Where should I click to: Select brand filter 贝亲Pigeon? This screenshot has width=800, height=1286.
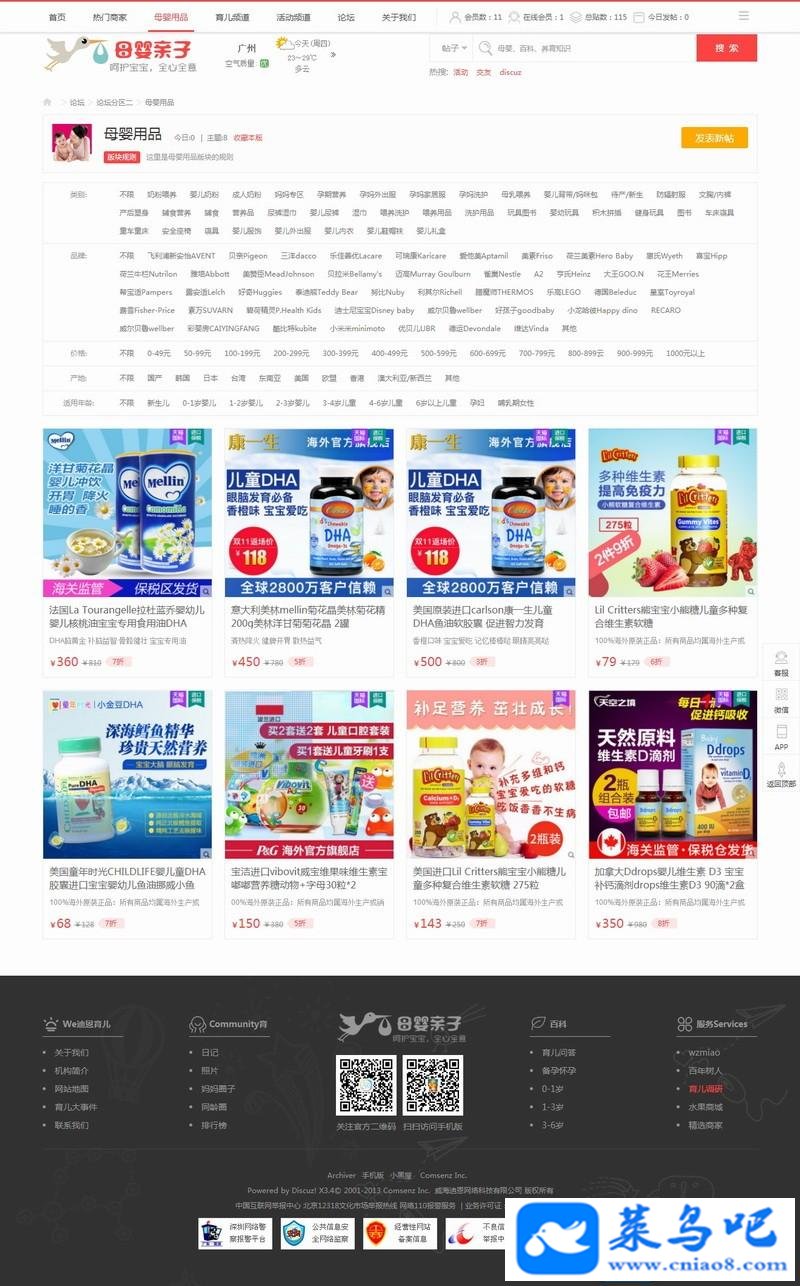247,256
